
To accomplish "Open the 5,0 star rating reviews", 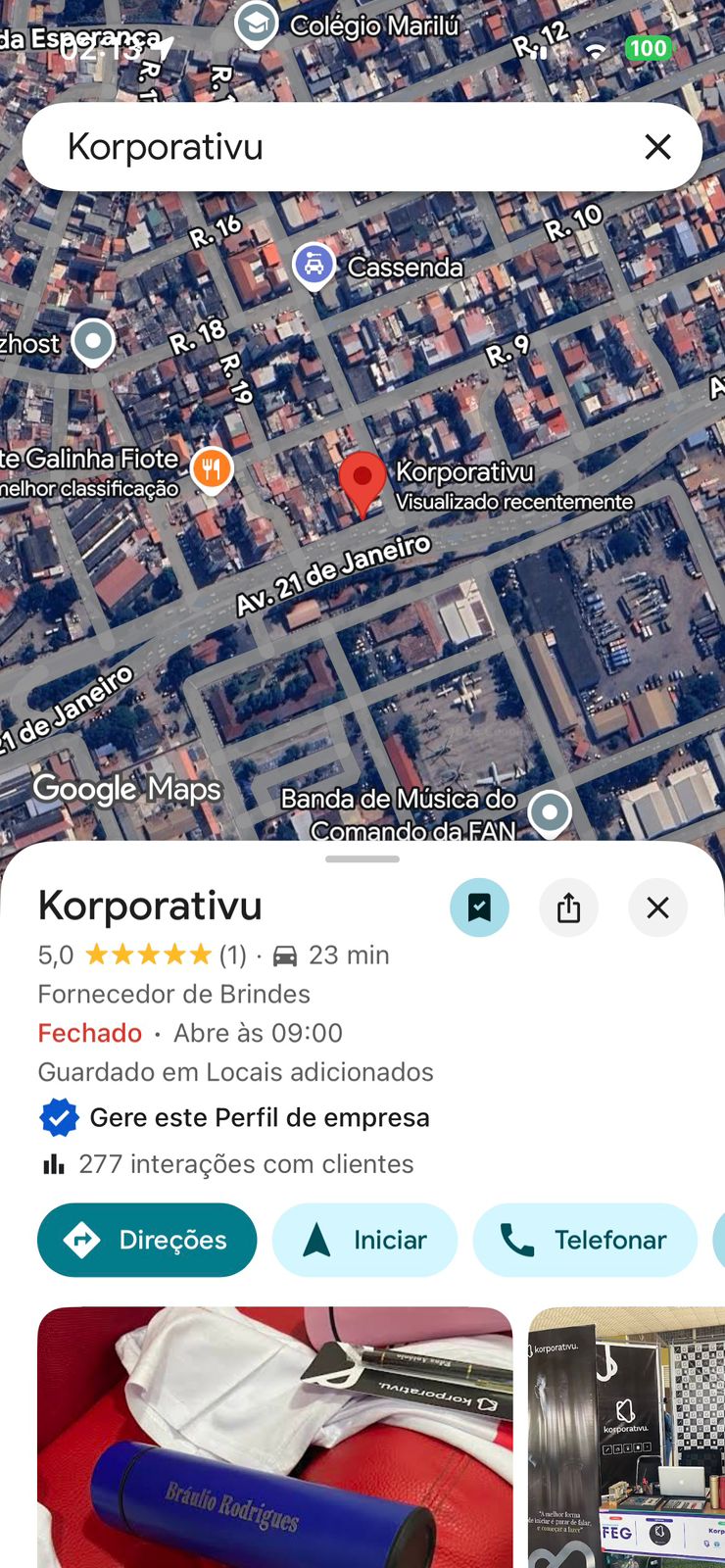I will [142, 955].
